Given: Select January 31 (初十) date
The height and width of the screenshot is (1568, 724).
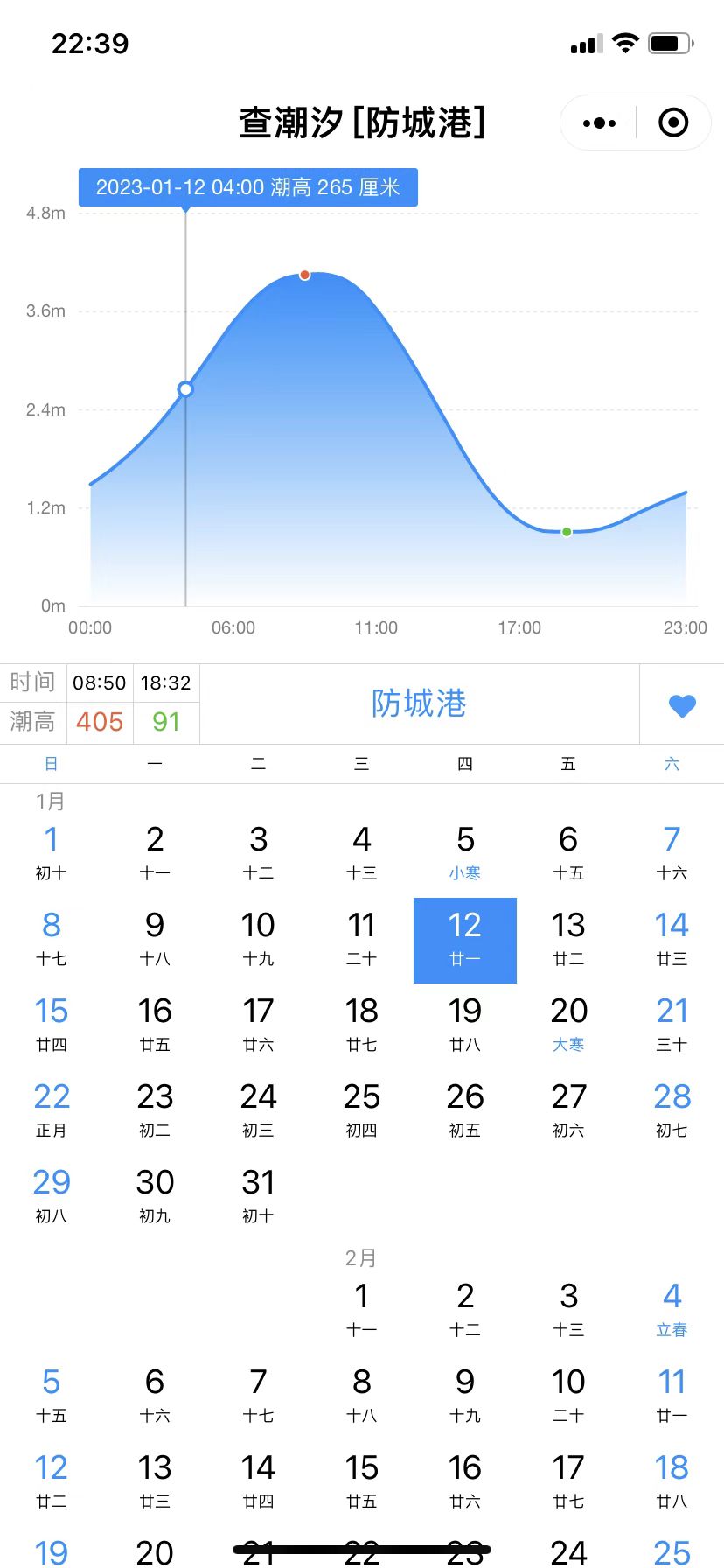Looking at the screenshot, I should tap(258, 1194).
